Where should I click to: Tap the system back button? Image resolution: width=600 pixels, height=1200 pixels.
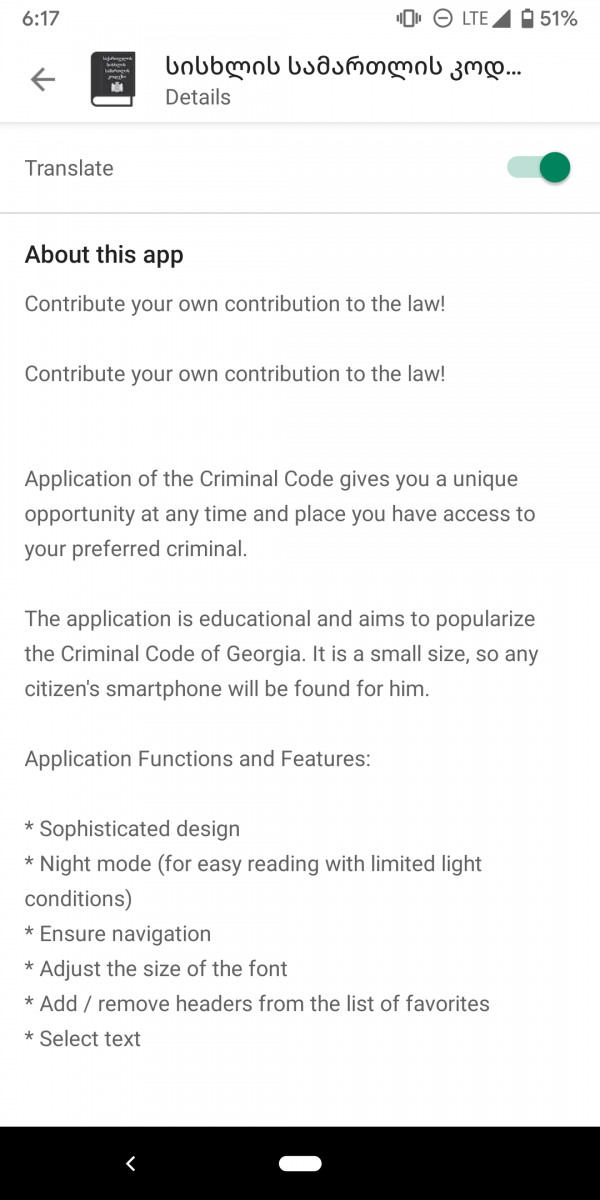tap(130, 1163)
